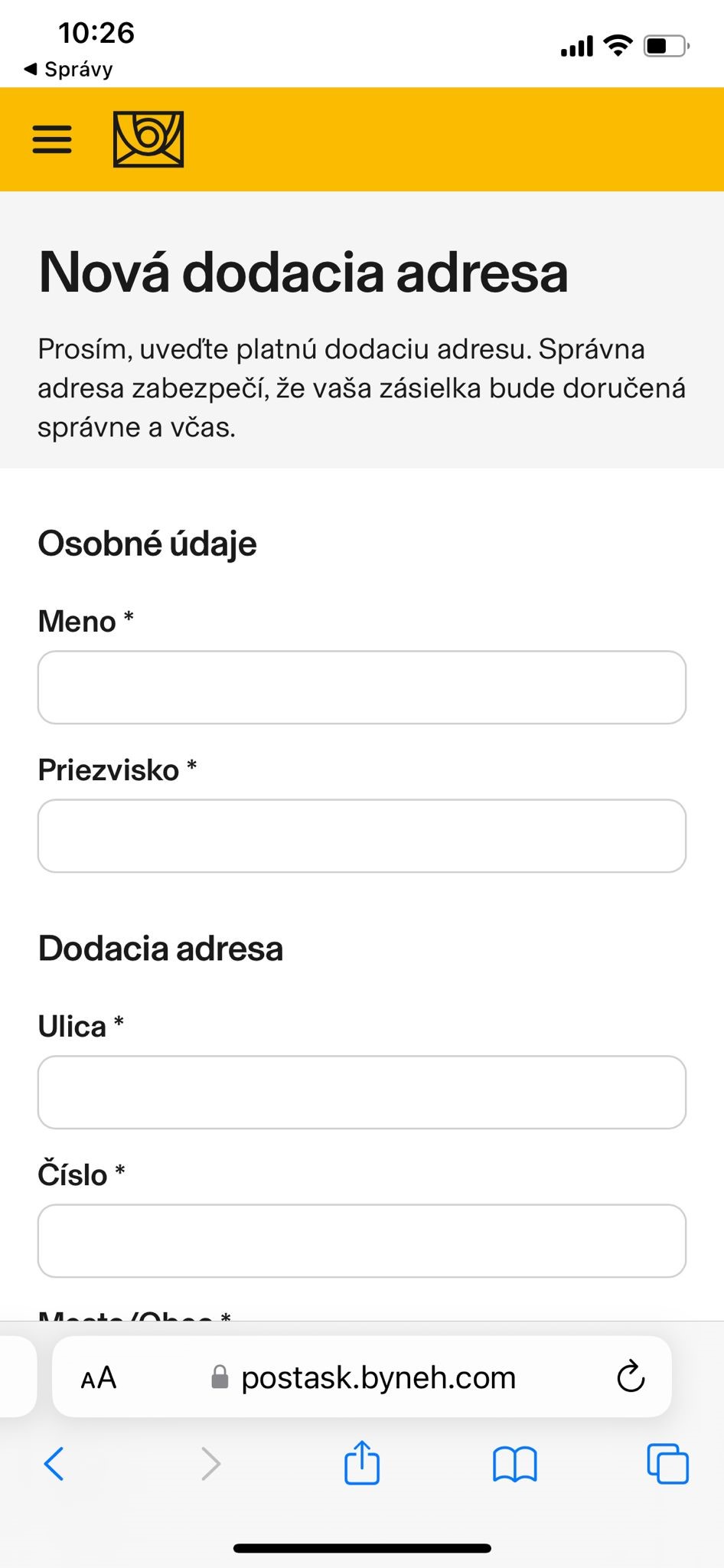Screen dimensions: 724x1568
Task: Open Safari bookmarks
Action: [x=515, y=1465]
